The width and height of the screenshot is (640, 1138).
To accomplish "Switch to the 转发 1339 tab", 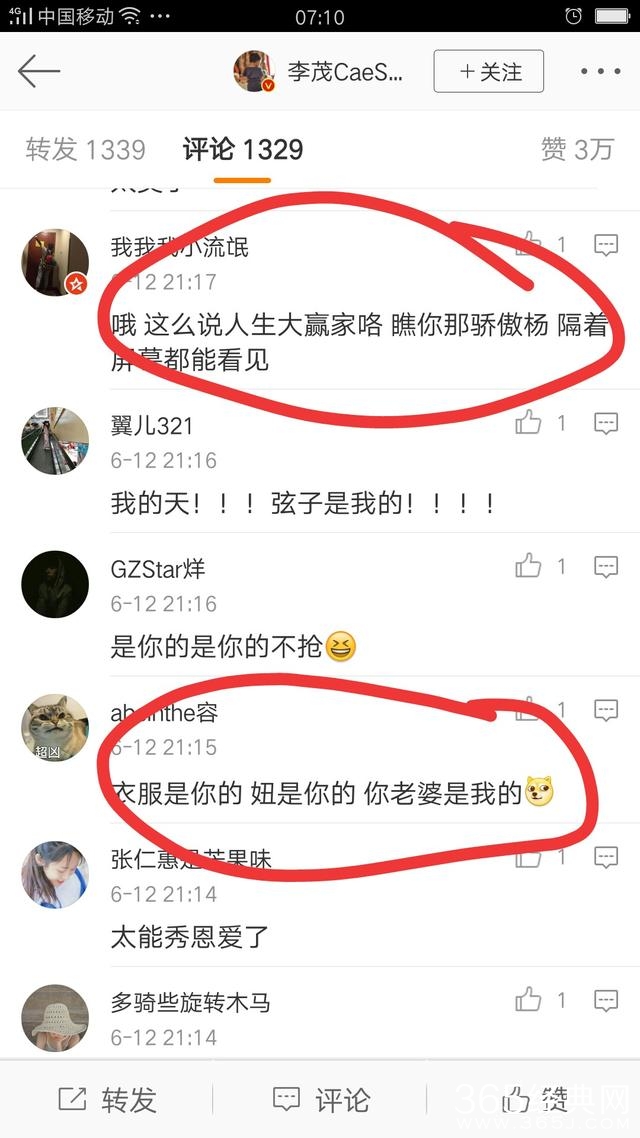I will [85, 150].
